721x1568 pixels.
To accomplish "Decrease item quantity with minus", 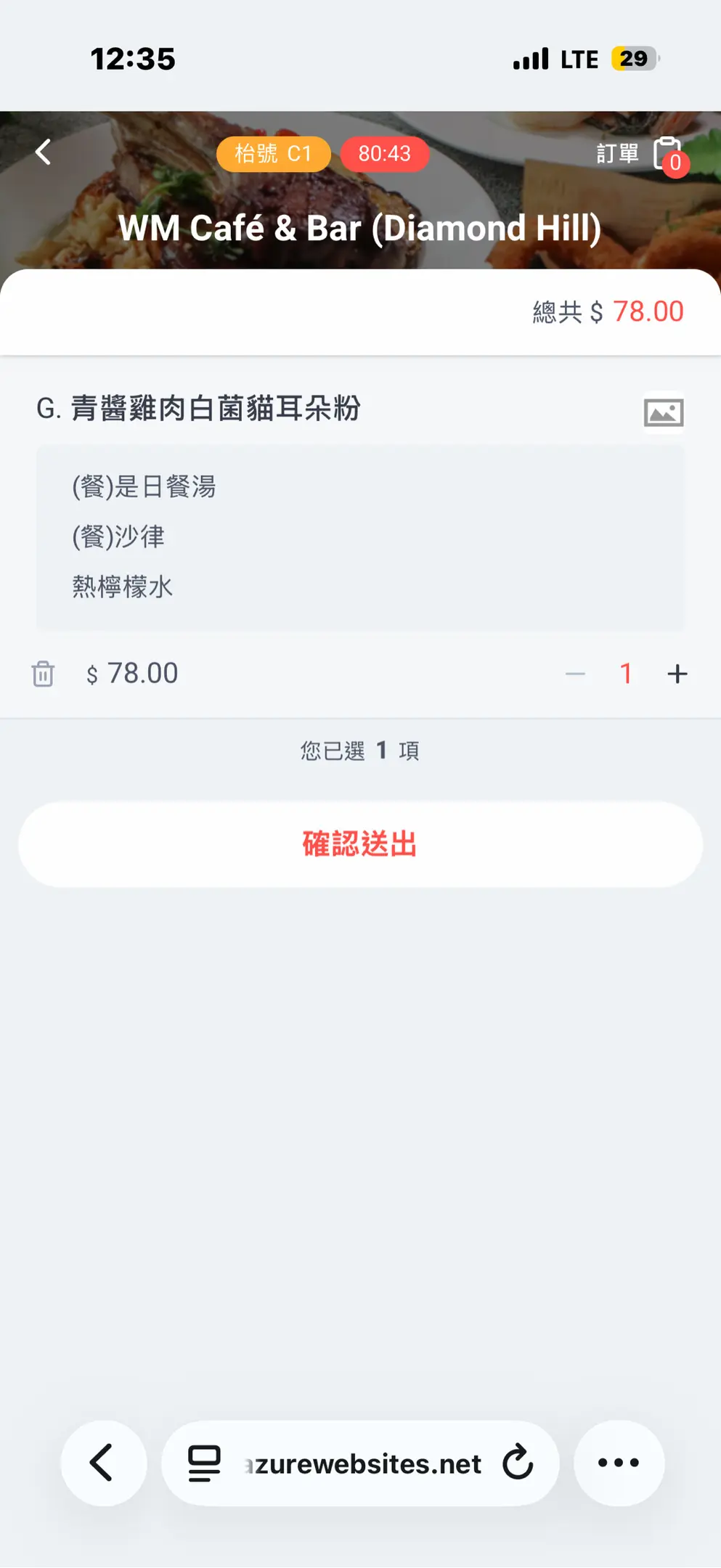I will (x=575, y=674).
